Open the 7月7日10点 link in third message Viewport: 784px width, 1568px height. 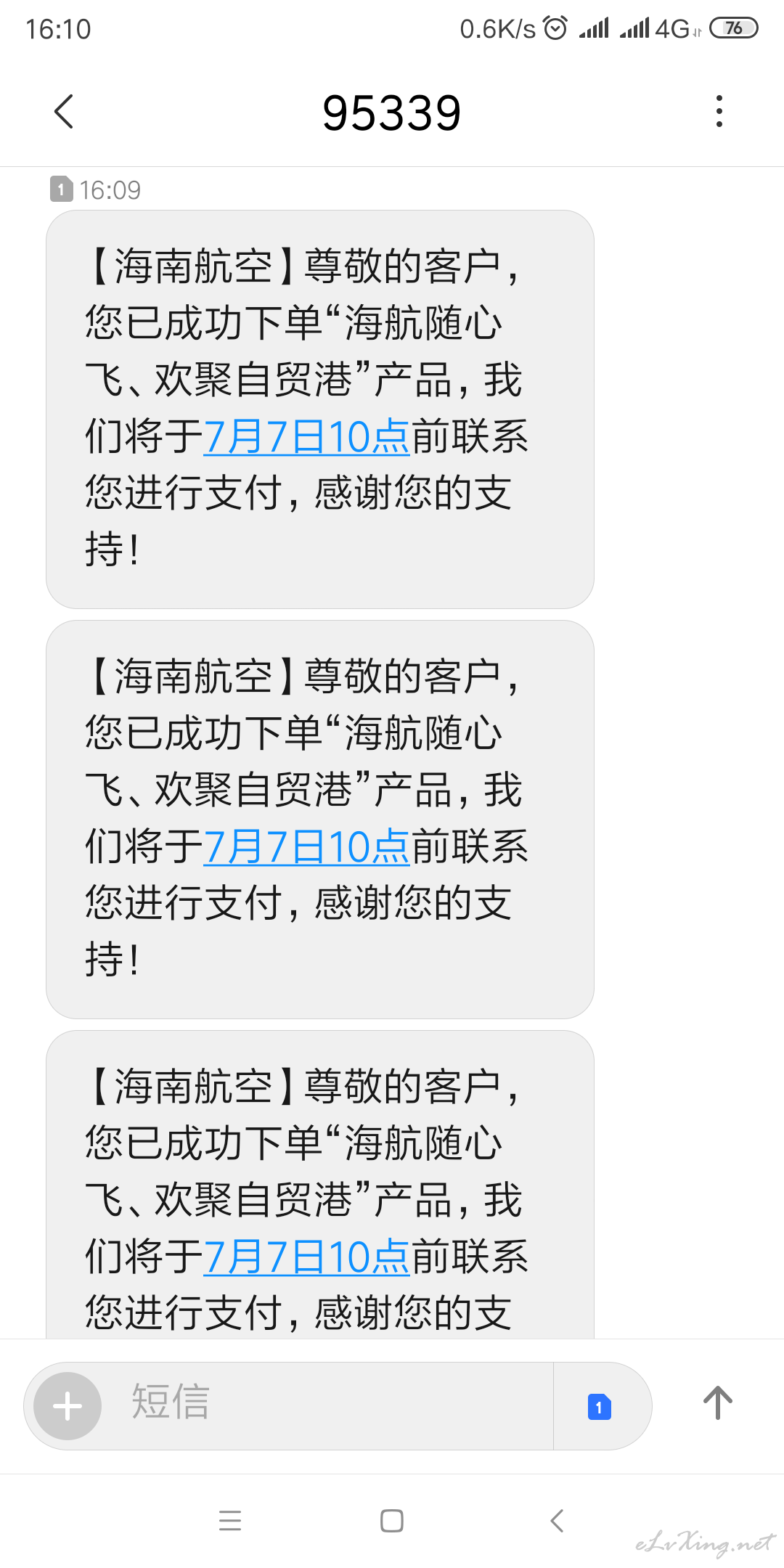point(307,1257)
